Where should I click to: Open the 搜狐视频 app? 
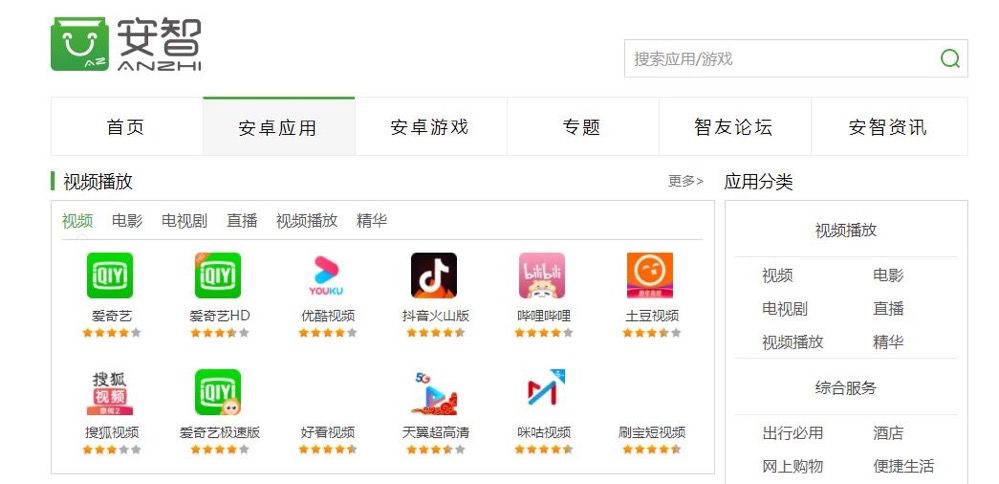[x=110, y=394]
